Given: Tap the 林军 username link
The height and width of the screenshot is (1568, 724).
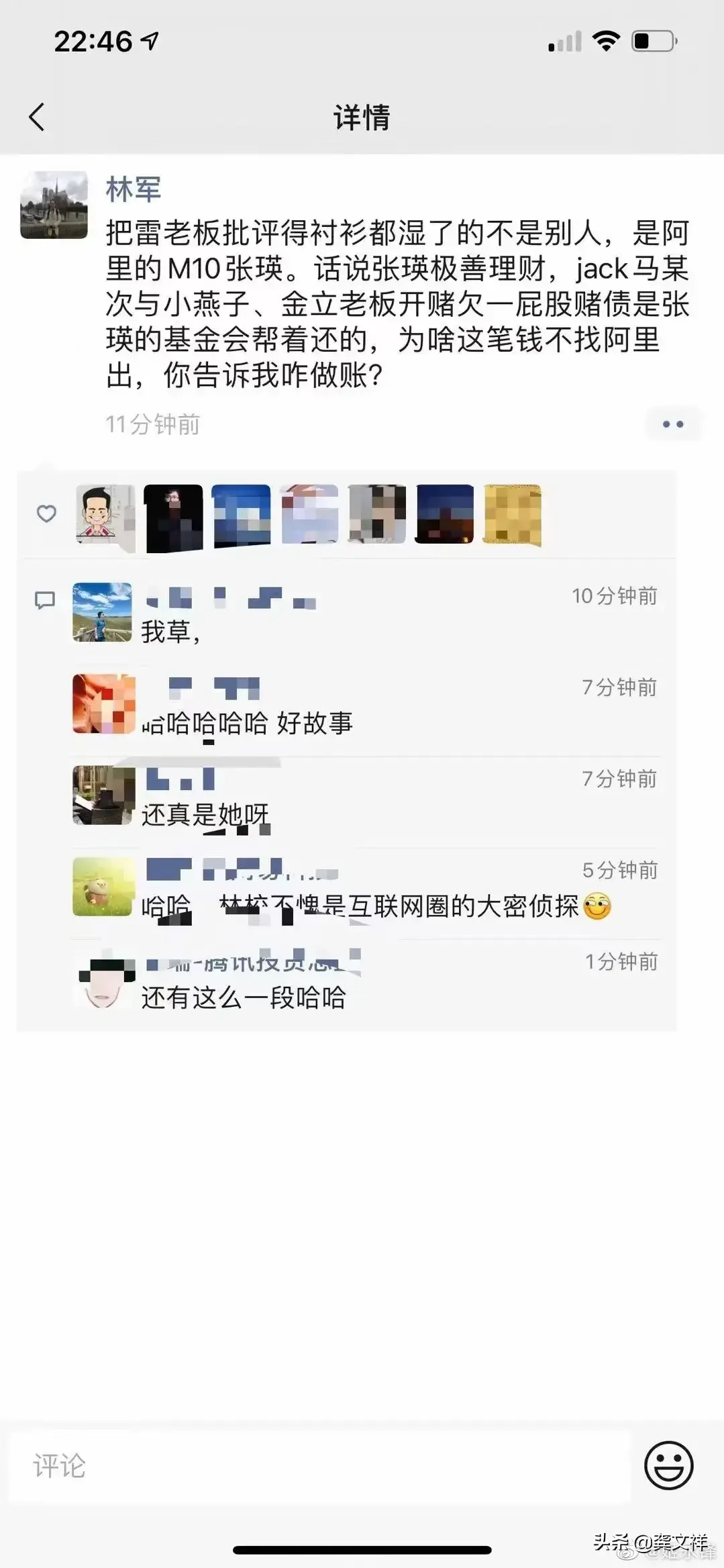Looking at the screenshot, I should pos(133,189).
